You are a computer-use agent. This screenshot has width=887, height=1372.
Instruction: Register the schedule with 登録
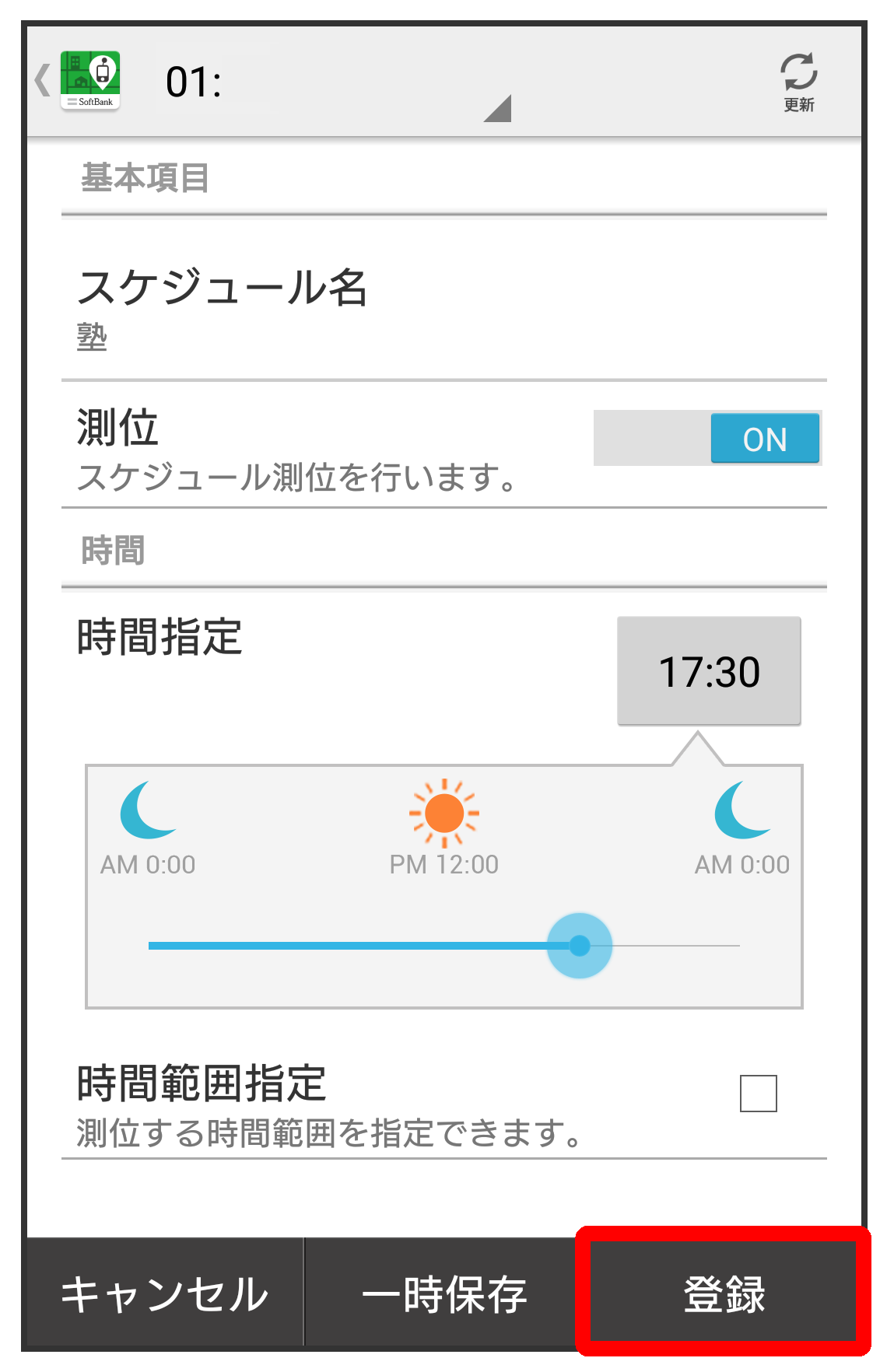(724, 1294)
